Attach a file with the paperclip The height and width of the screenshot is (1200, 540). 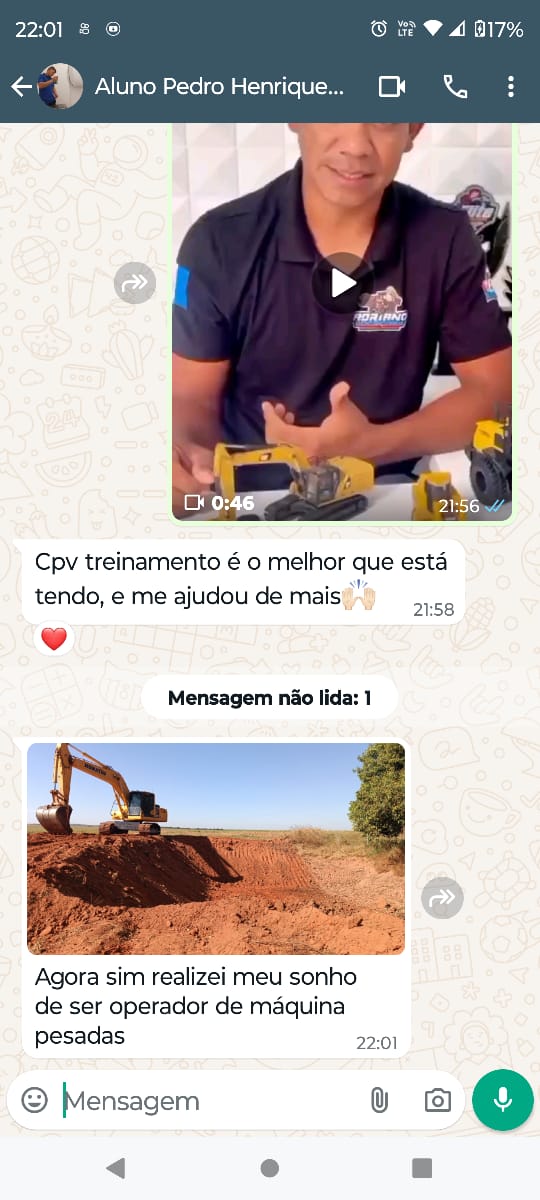[x=379, y=1101]
